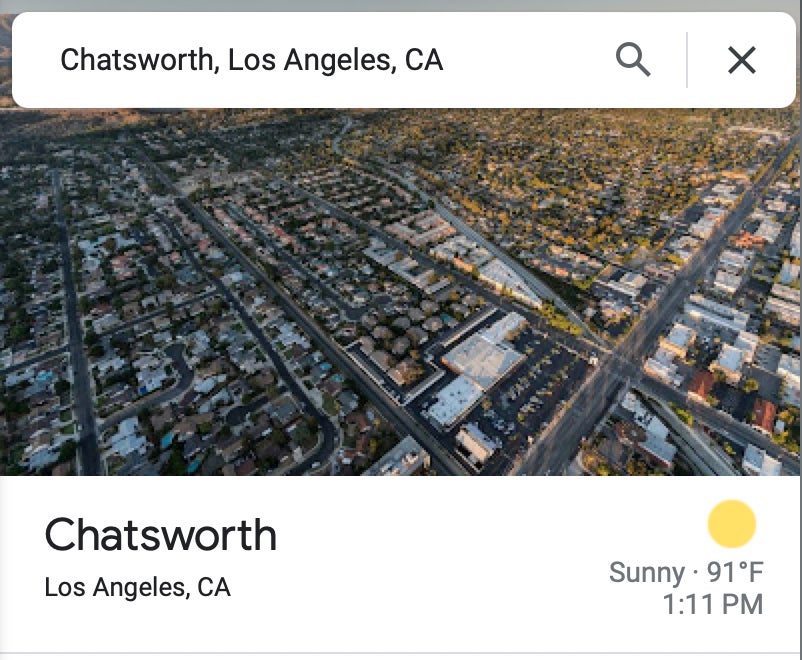The image size is (802, 660).
Task: Tap the search magnifier icon
Action: click(633, 60)
